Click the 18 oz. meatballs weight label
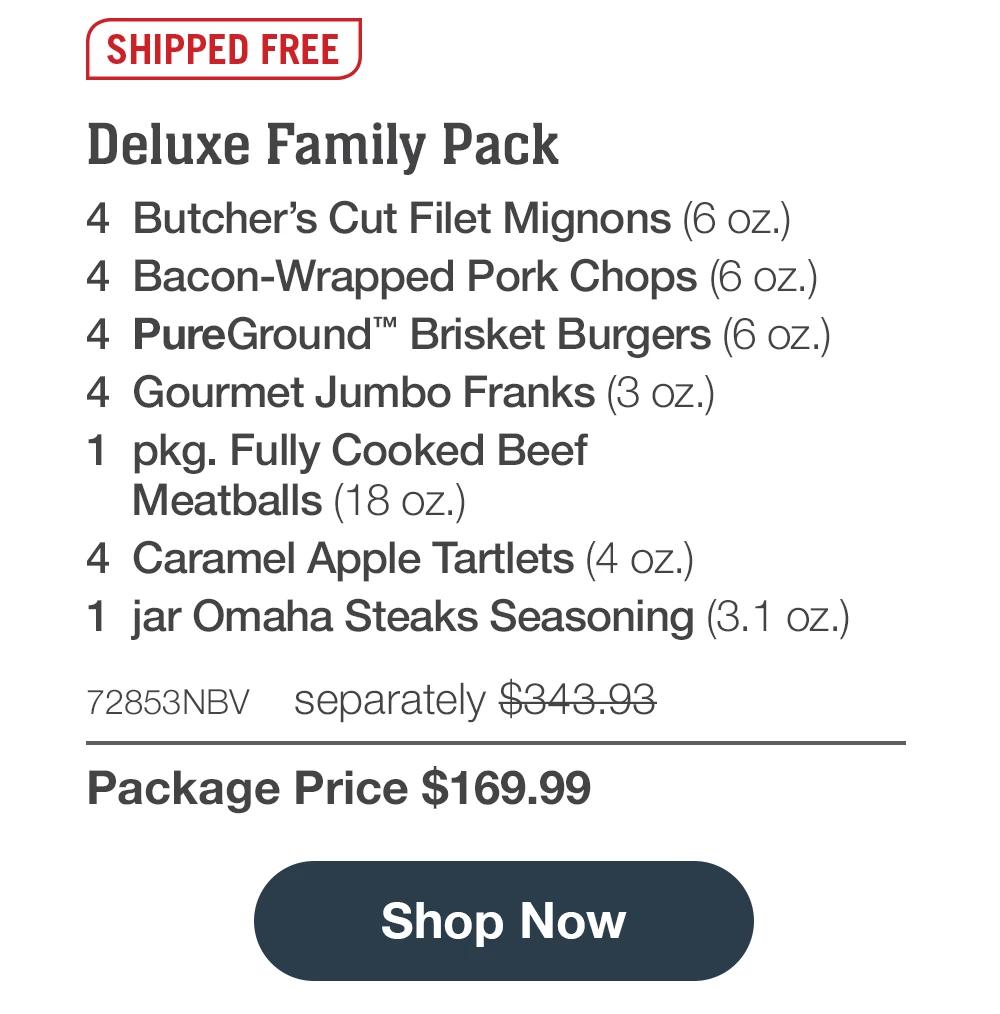The height and width of the screenshot is (1014, 1000). click(x=400, y=501)
